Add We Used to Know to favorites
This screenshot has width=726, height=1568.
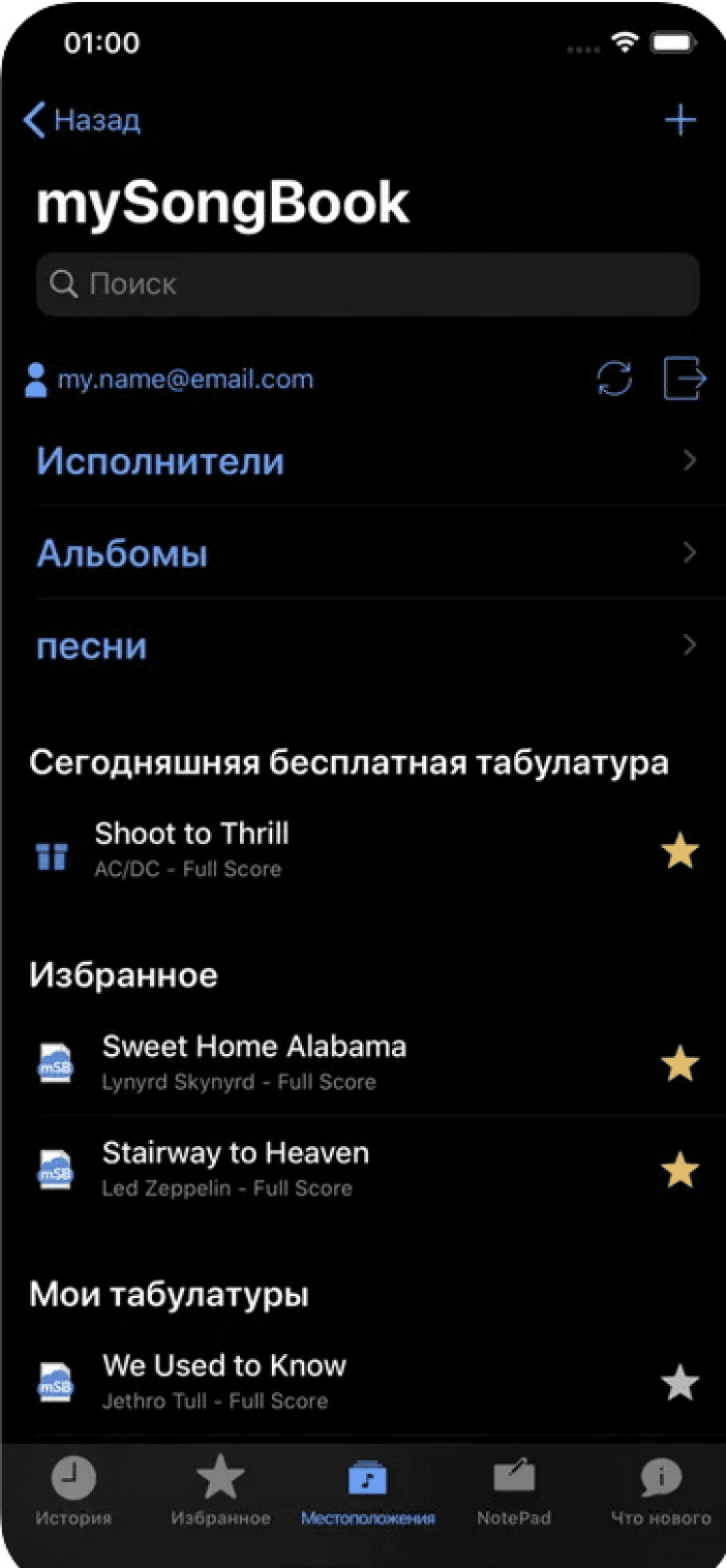click(680, 1383)
